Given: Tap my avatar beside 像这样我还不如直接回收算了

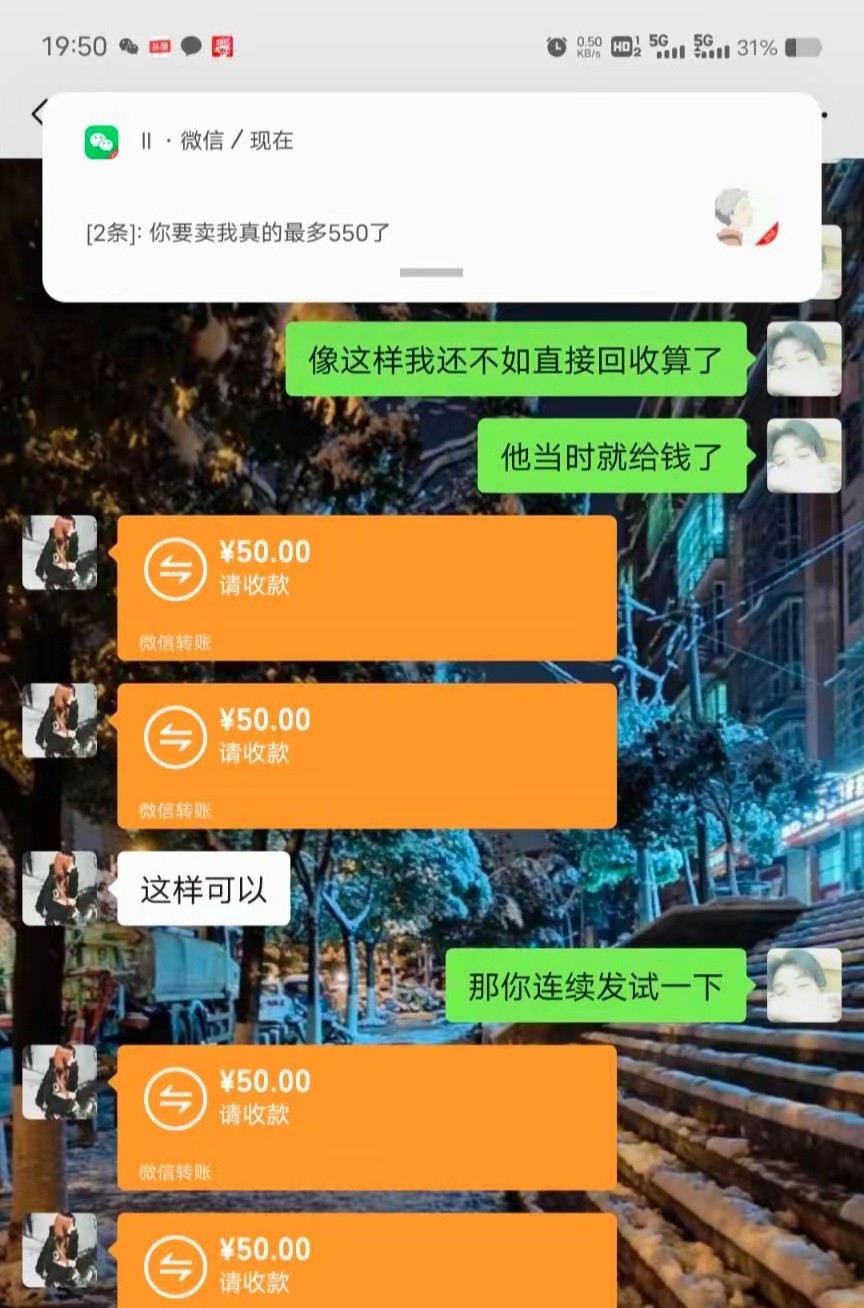Looking at the screenshot, I should point(803,358).
